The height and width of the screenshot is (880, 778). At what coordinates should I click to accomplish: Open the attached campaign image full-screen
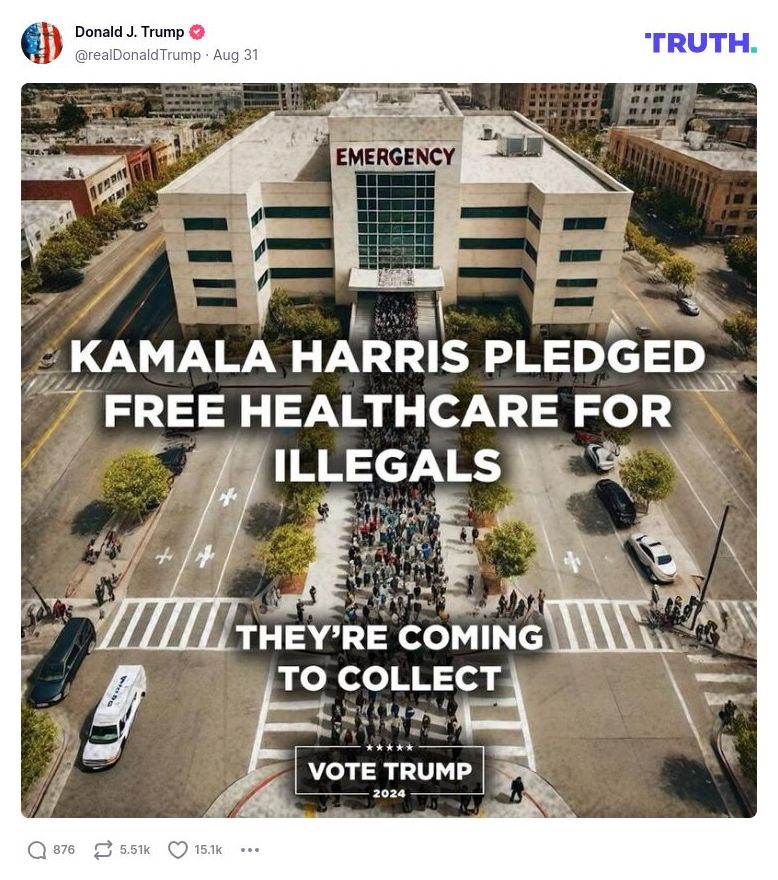click(390, 450)
